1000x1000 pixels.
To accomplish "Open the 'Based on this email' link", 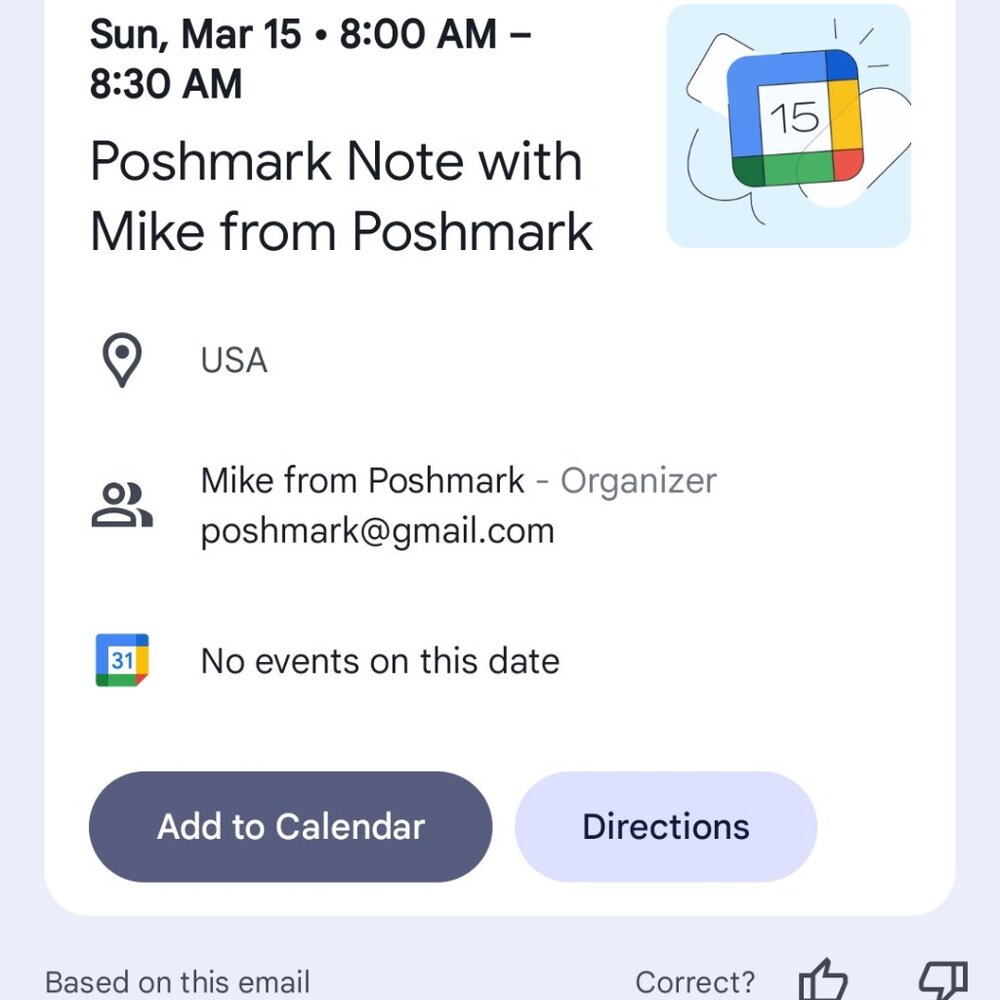I will click(178, 982).
